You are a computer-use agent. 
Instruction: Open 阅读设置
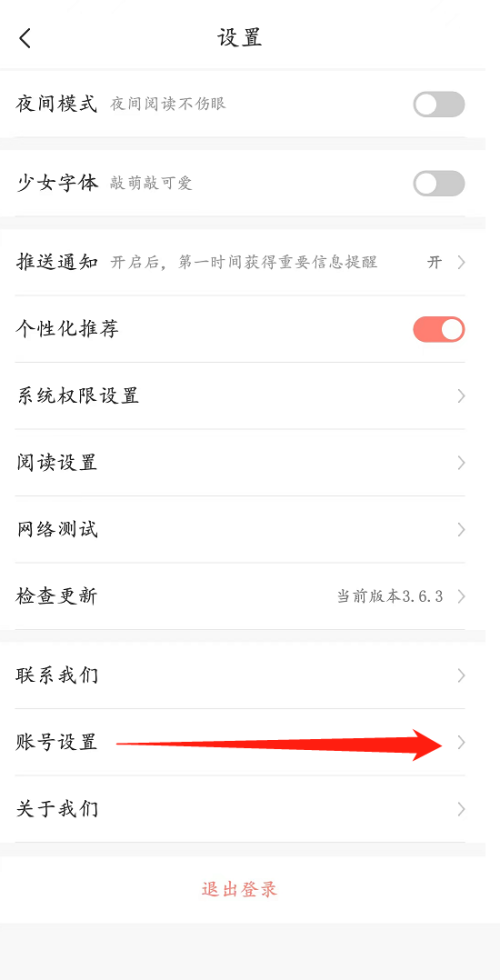coord(241,463)
